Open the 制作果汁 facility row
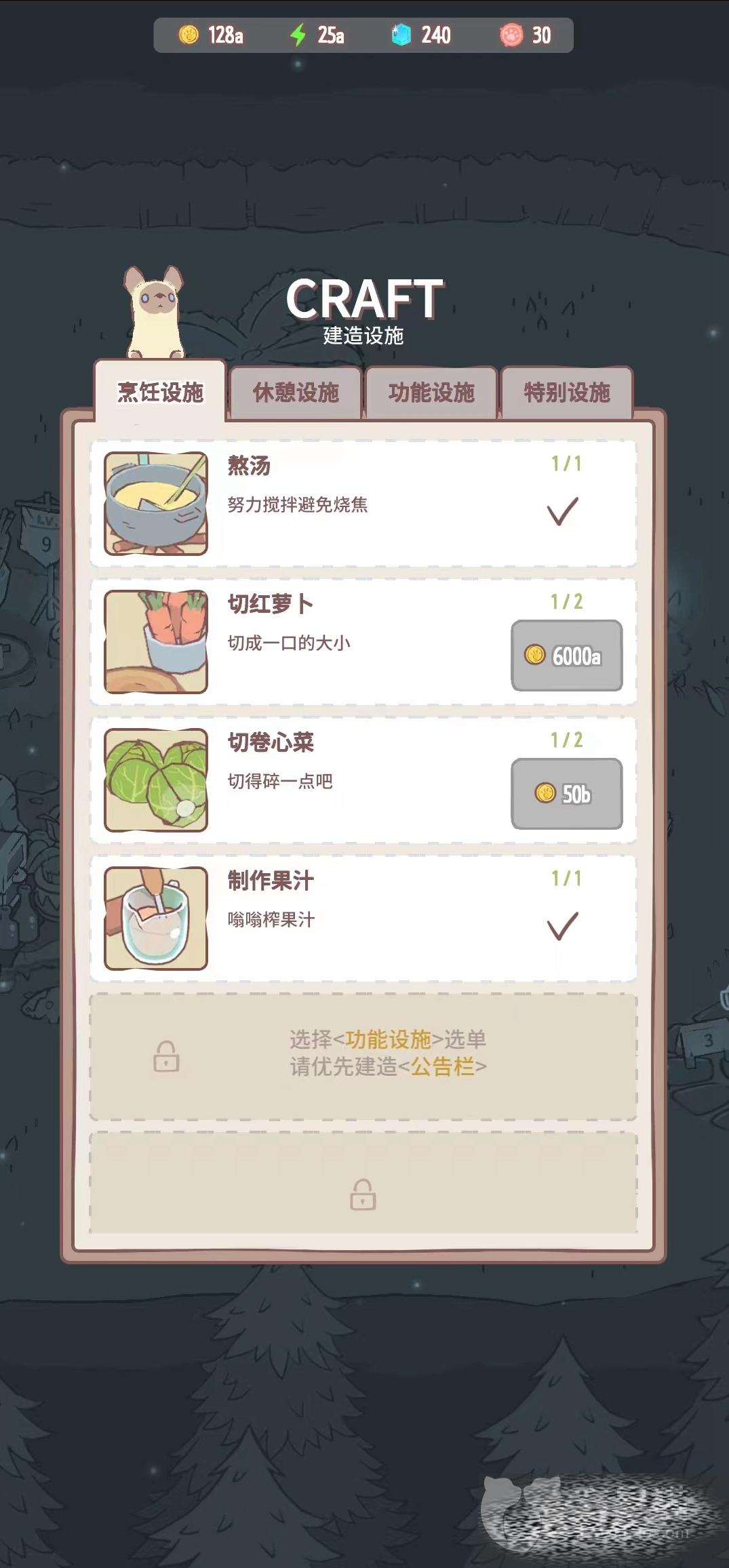Image resolution: width=729 pixels, height=1568 pixels. (363, 919)
